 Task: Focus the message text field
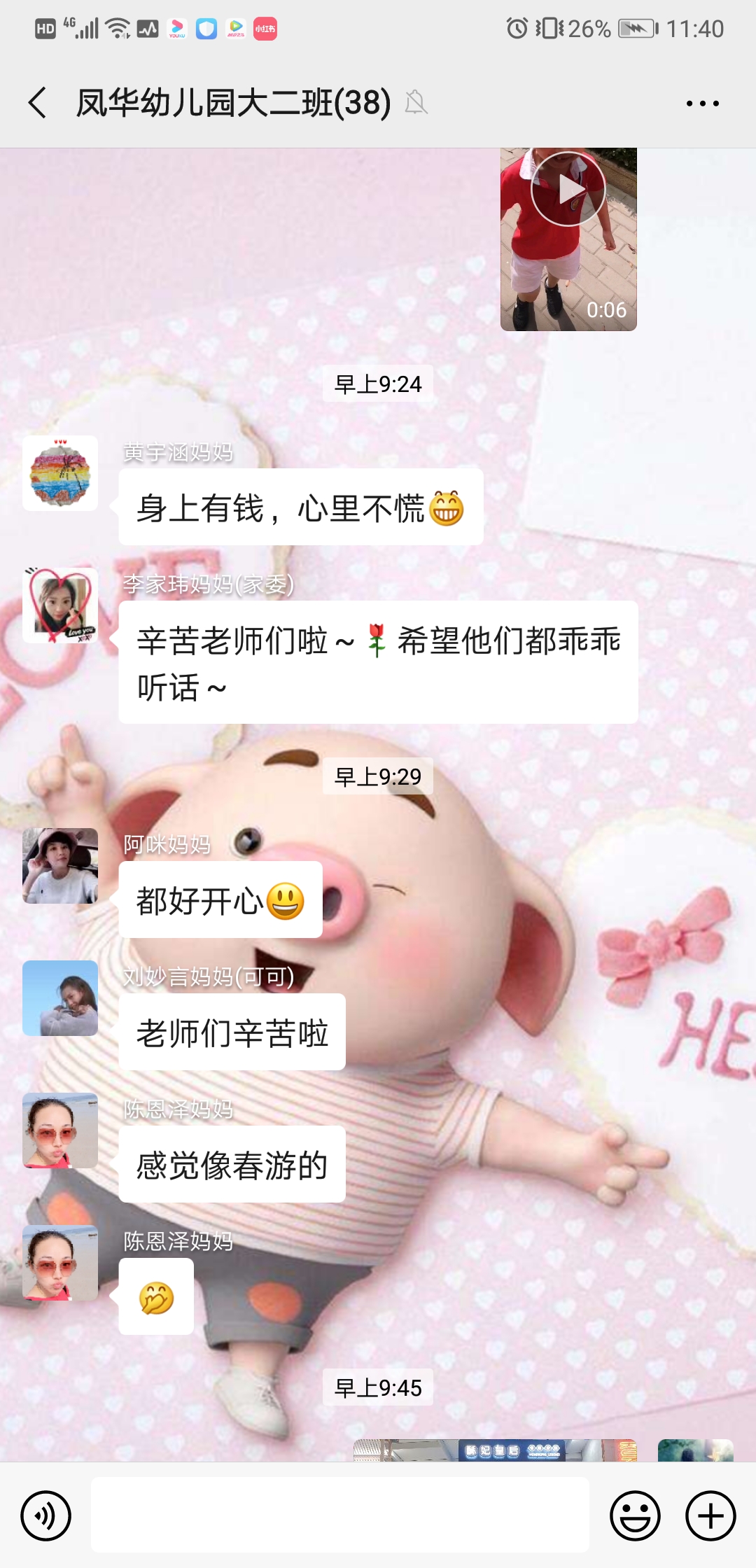[340, 1515]
